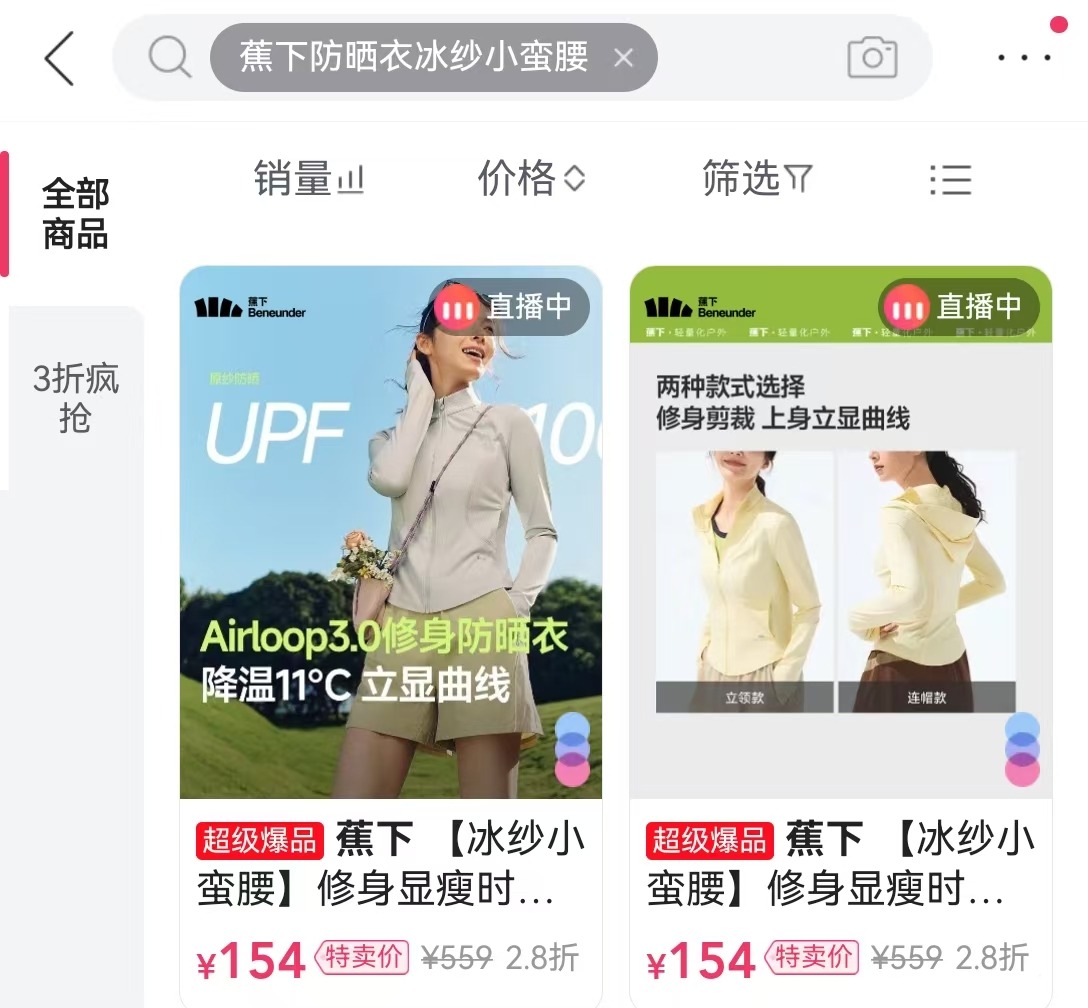Image resolution: width=1088 pixels, height=1008 pixels.
Task: Go back using the top-left arrow
Action: pos(60,58)
